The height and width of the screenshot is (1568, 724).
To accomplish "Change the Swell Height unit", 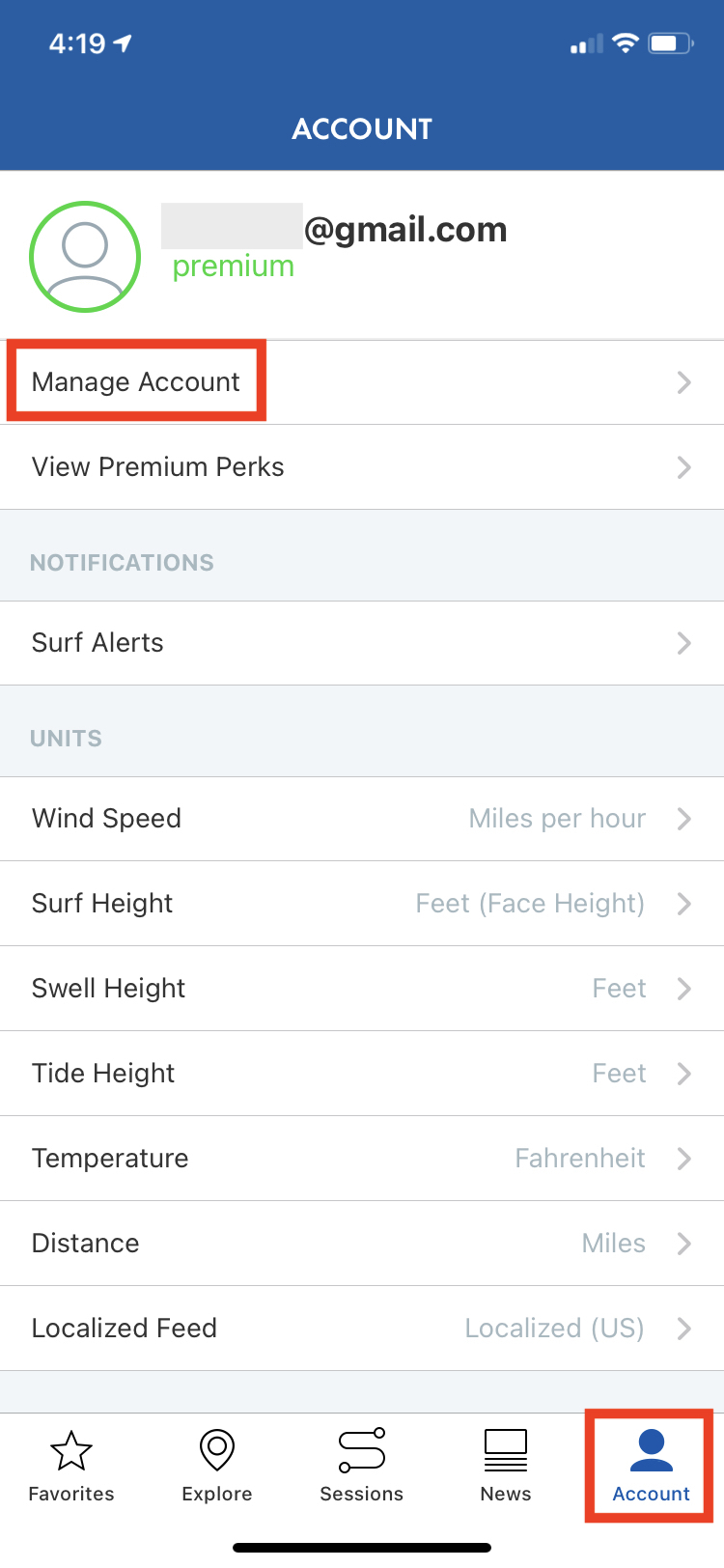I will 362,989.
